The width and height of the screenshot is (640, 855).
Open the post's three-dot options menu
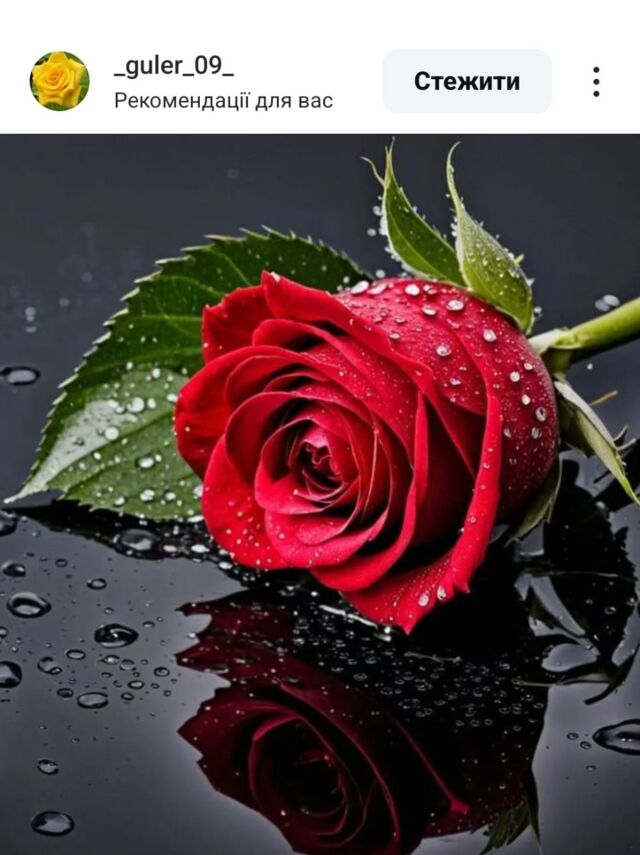pos(596,81)
